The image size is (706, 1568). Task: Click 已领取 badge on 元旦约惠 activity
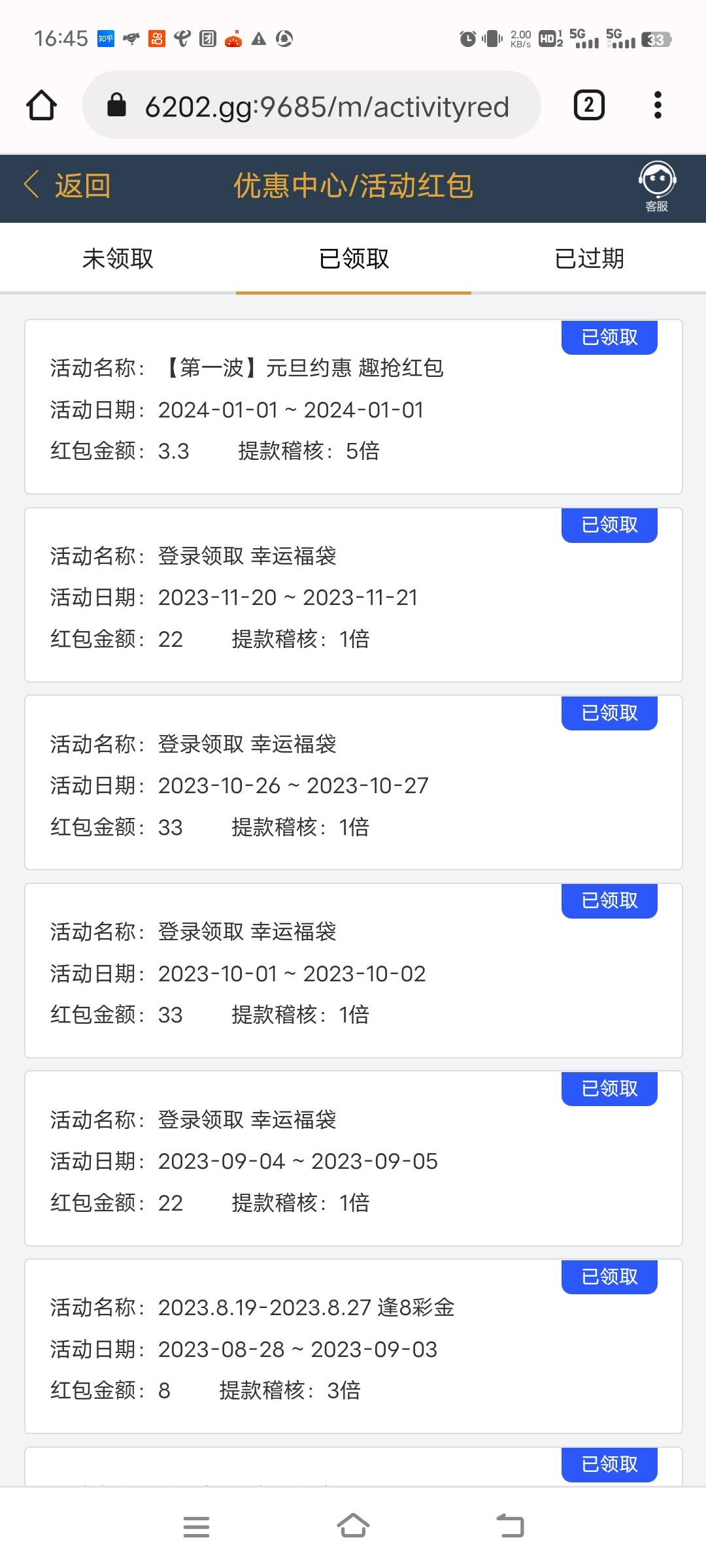[609, 336]
